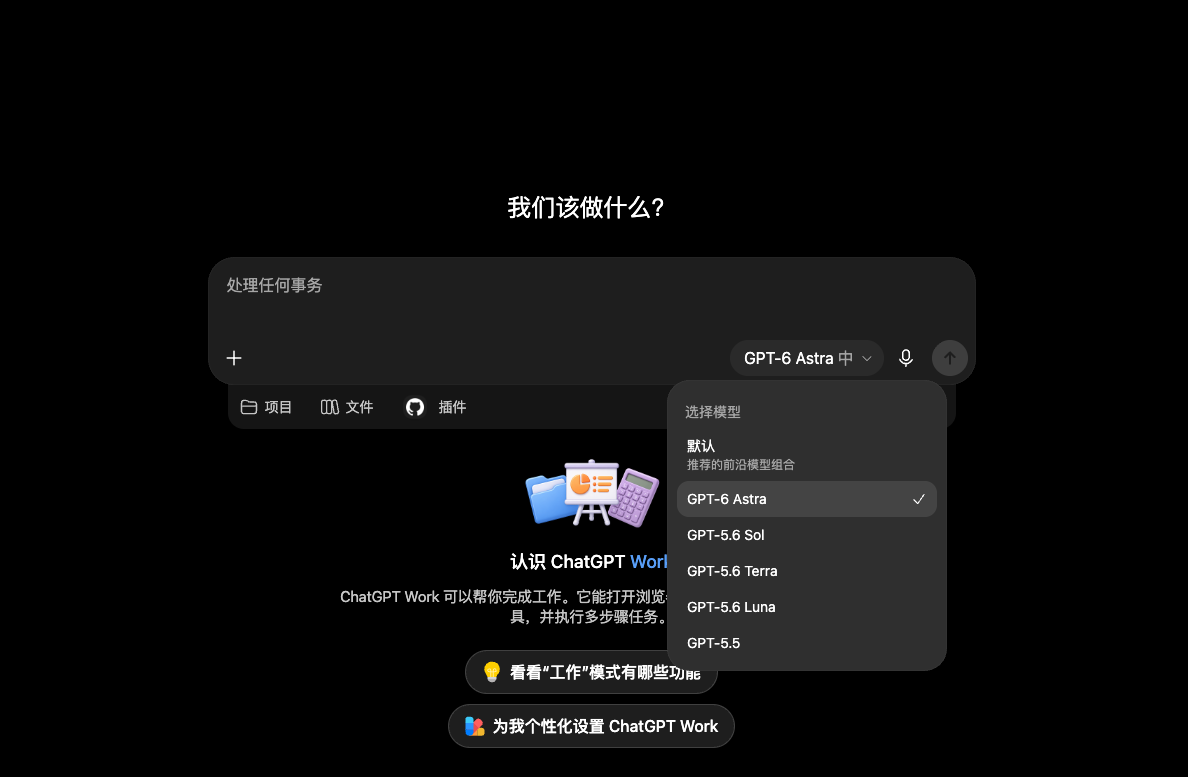
Task: Focus the 处理任何事务 text box
Action: click(591, 297)
